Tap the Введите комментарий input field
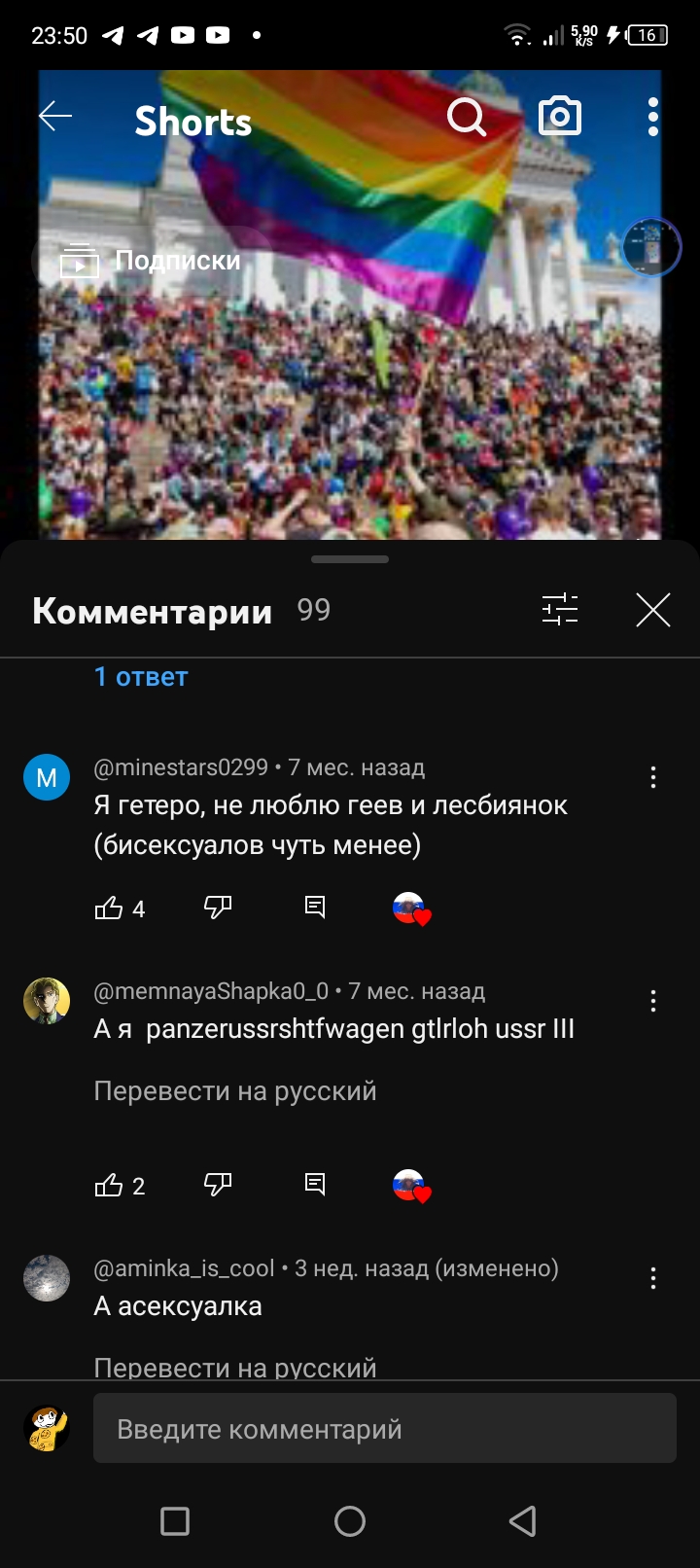Image resolution: width=700 pixels, height=1568 pixels. tap(385, 1429)
